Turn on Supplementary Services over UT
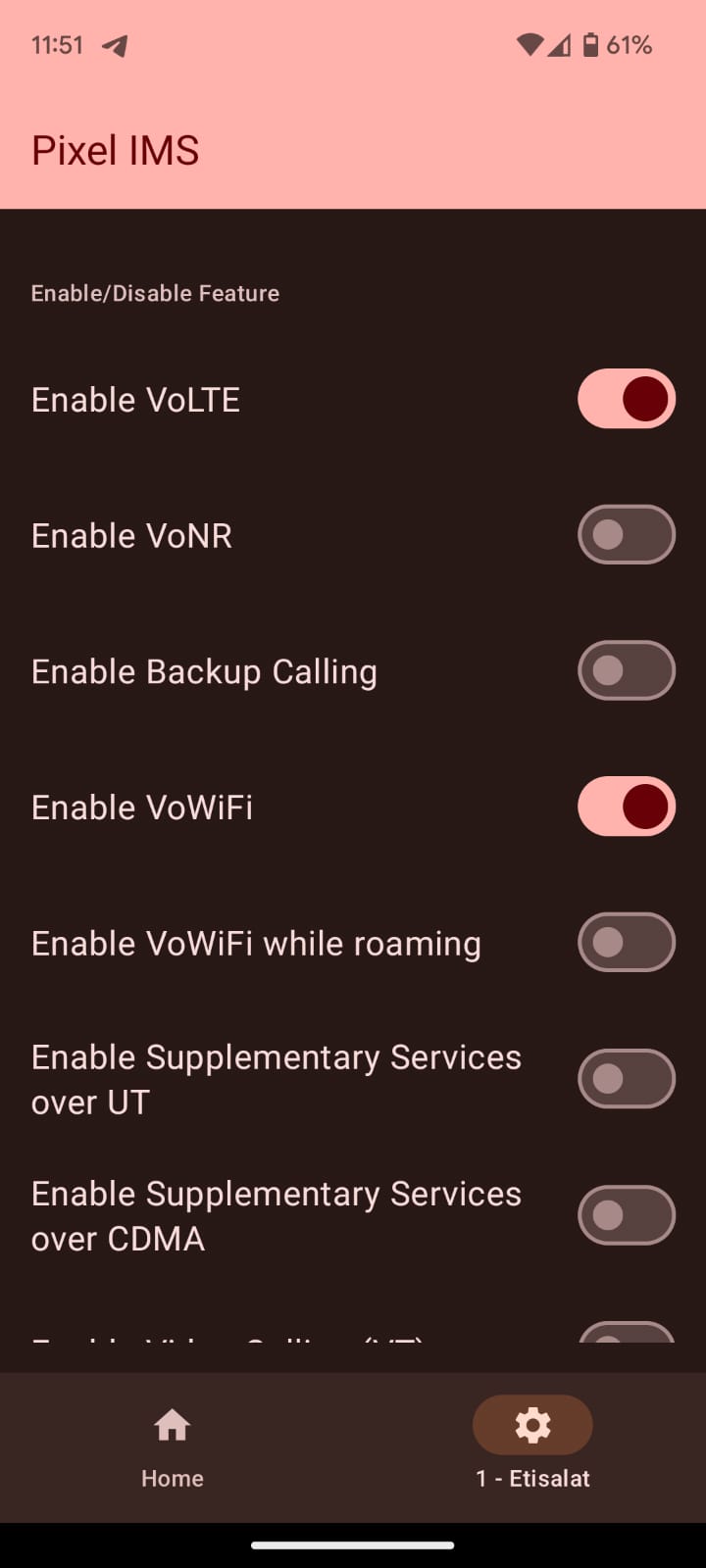This screenshot has width=706, height=1568. pos(627,1078)
